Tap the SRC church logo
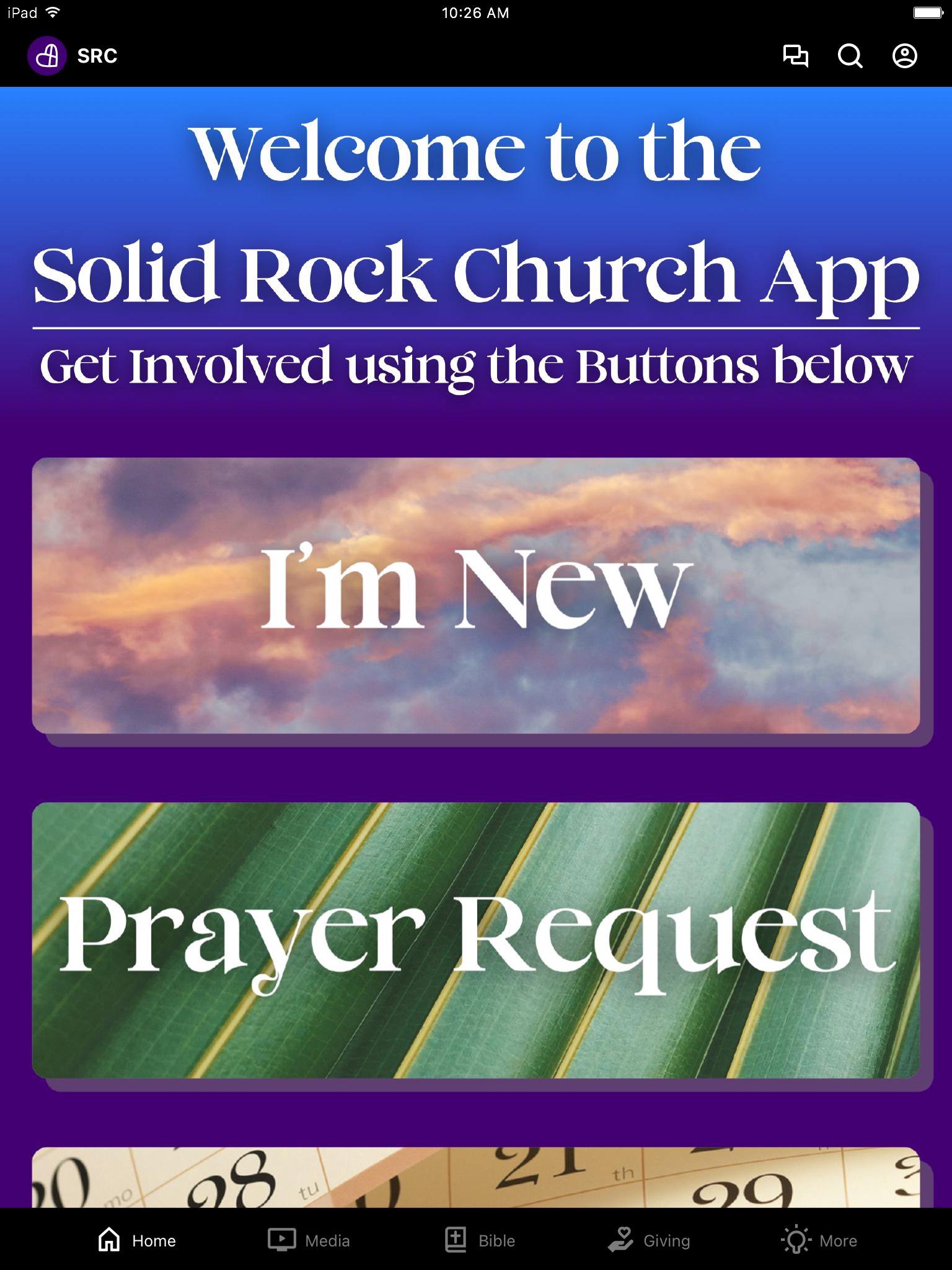 click(x=47, y=56)
